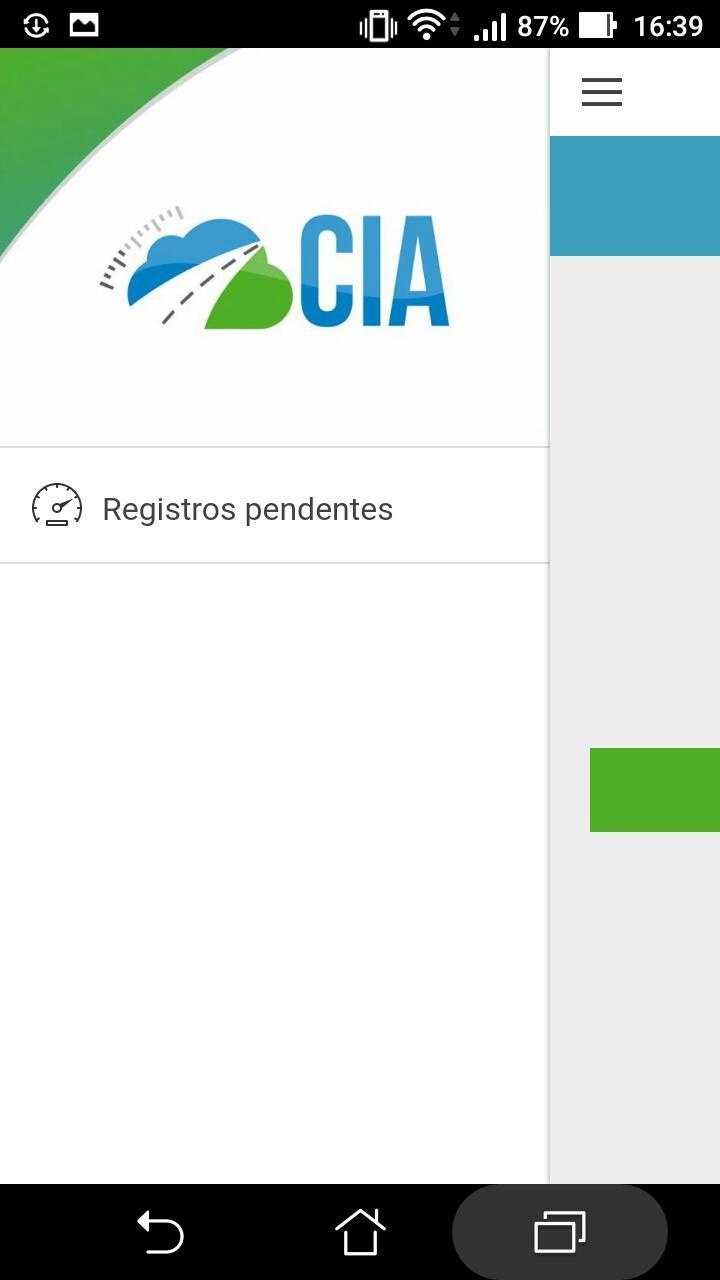Open Registros pendentes menu item
Screen dimensions: 720x1280
tap(247, 509)
